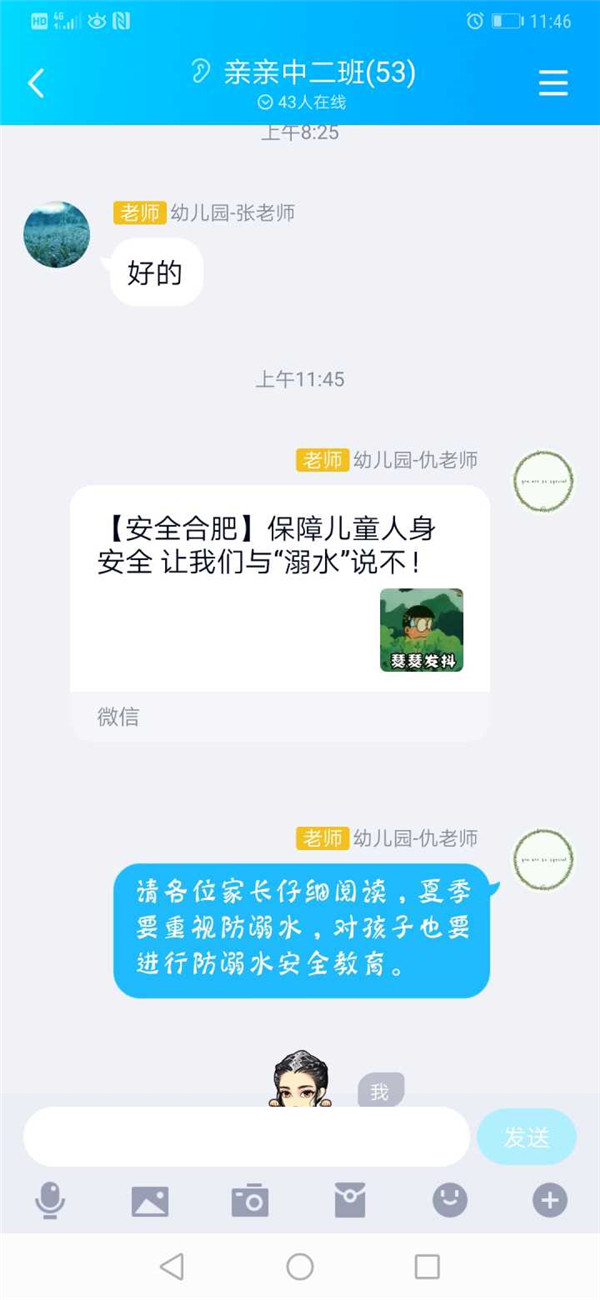Screen dimensions: 600x1300
Task: Expand more options with plus icon
Action: pos(550,1200)
